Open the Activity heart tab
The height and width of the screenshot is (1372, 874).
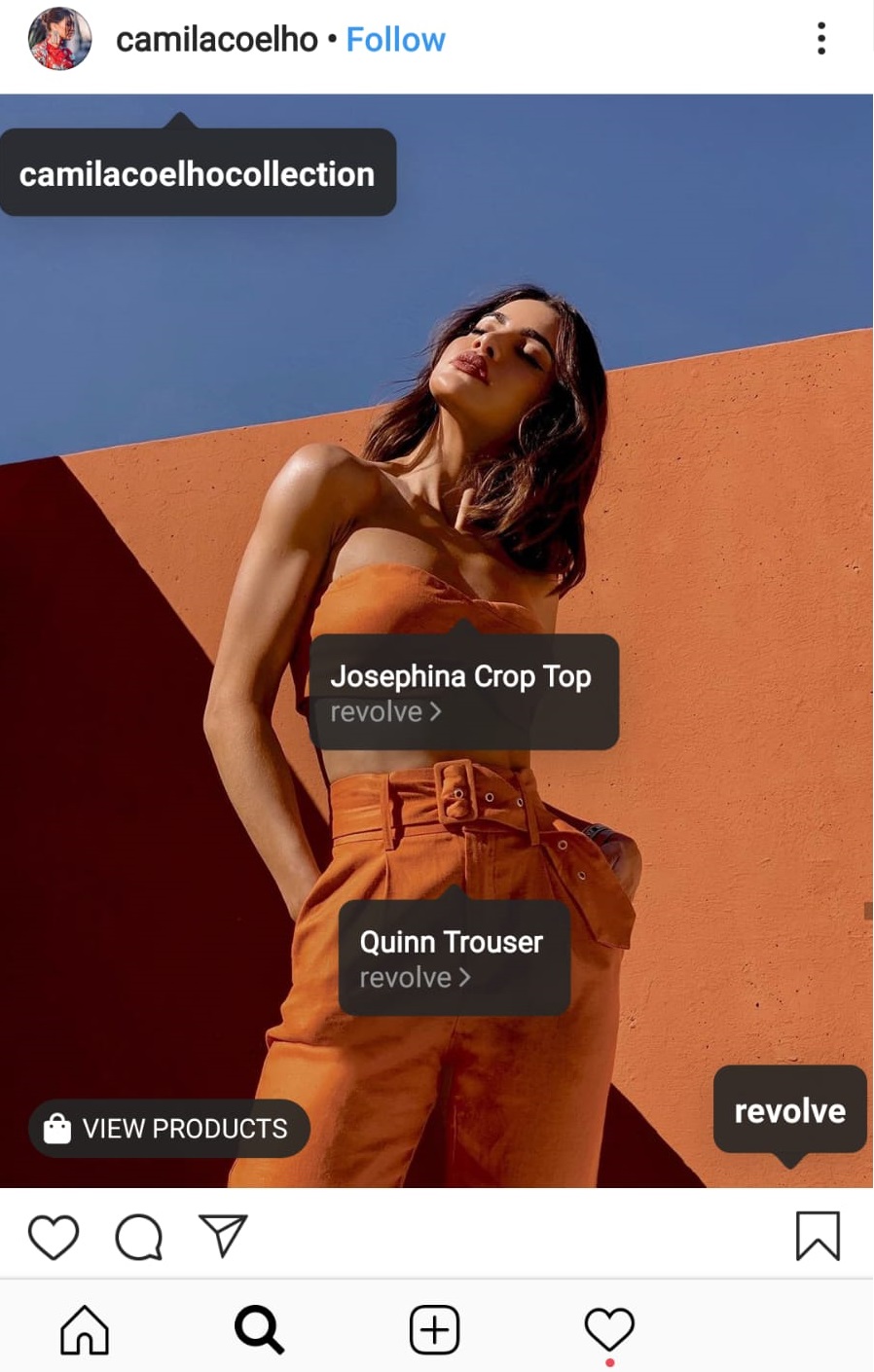[x=609, y=1329]
